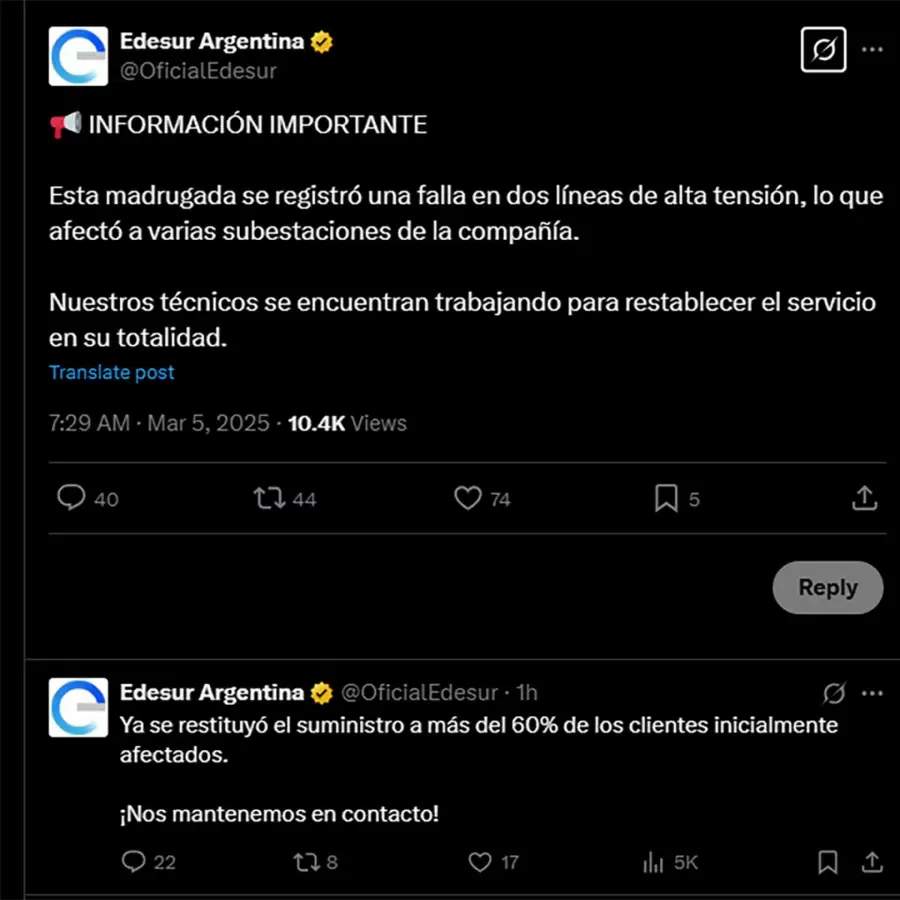Open Grok icon on main Edesur post
The image size is (900, 900).
[824, 49]
